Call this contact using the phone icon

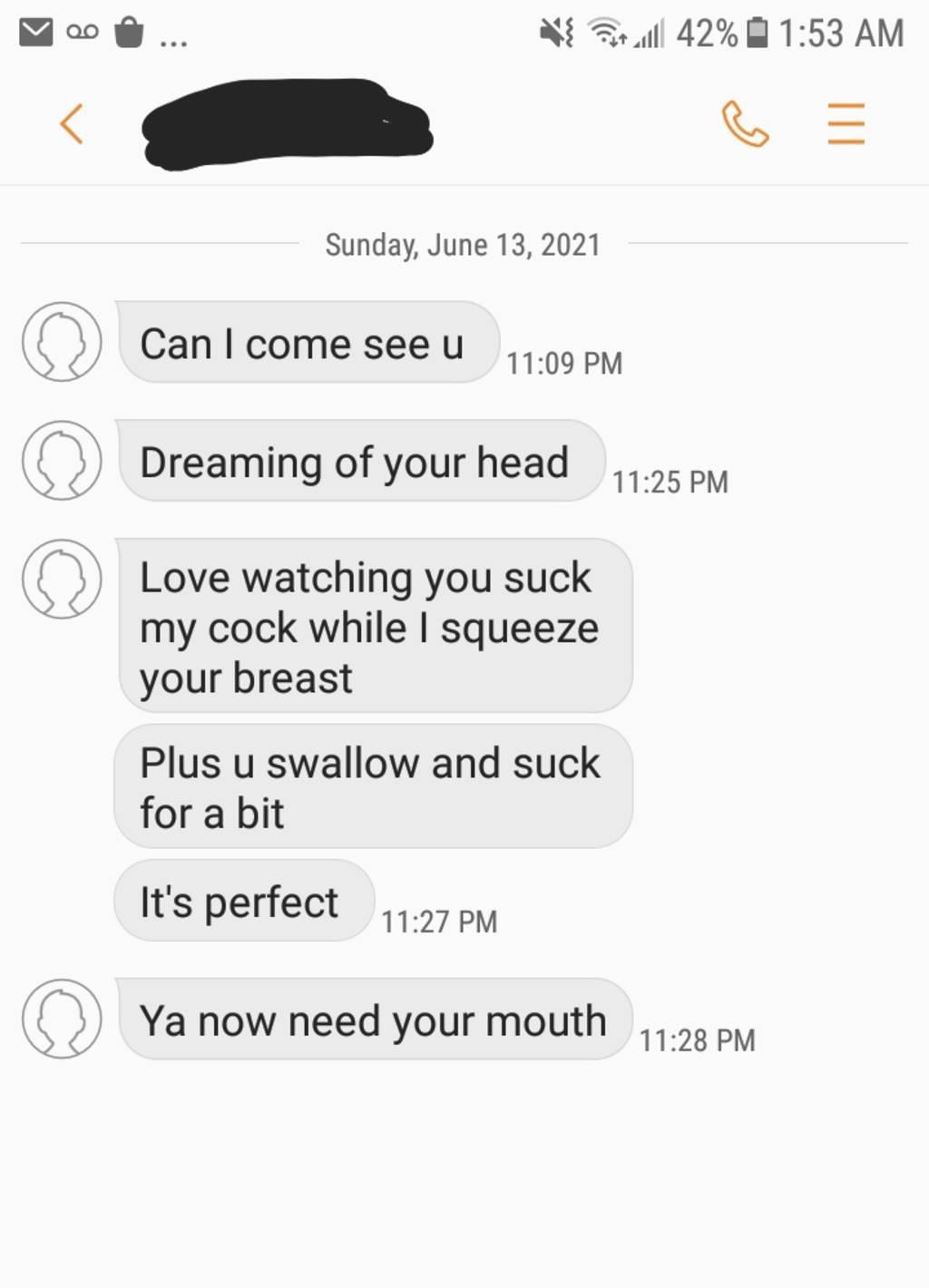point(745,124)
